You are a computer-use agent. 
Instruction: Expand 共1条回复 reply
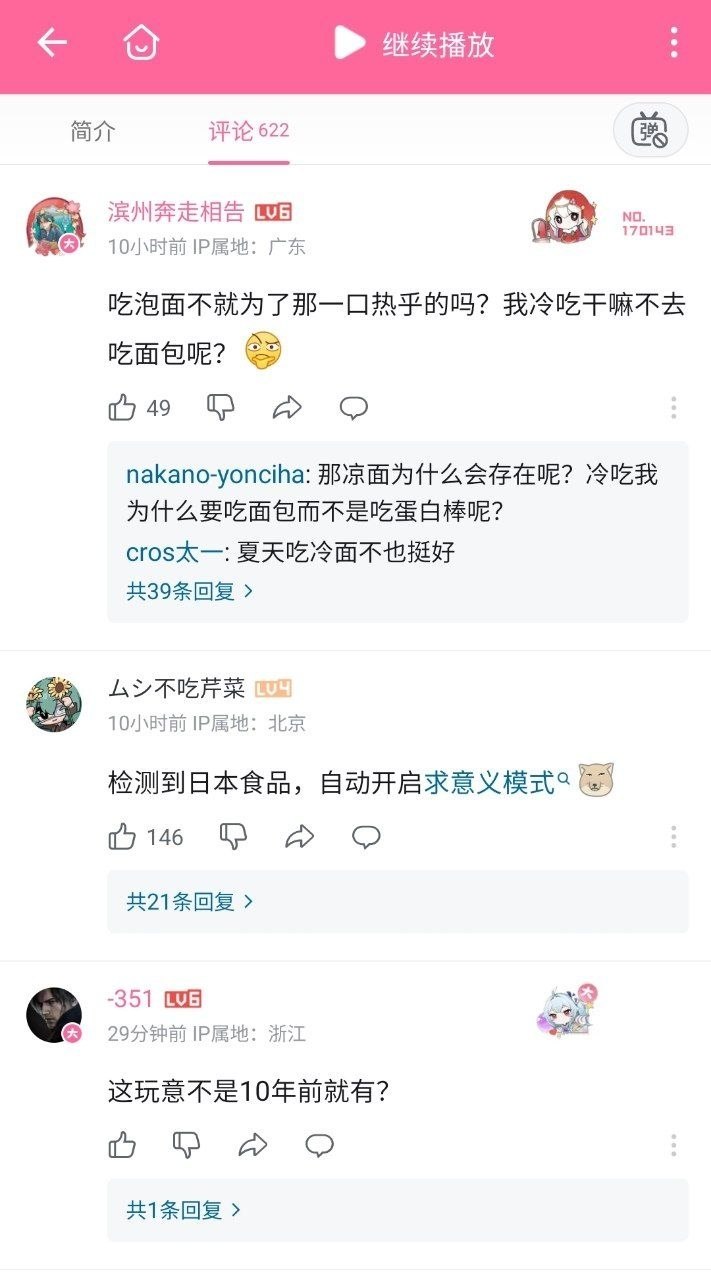coord(184,1209)
